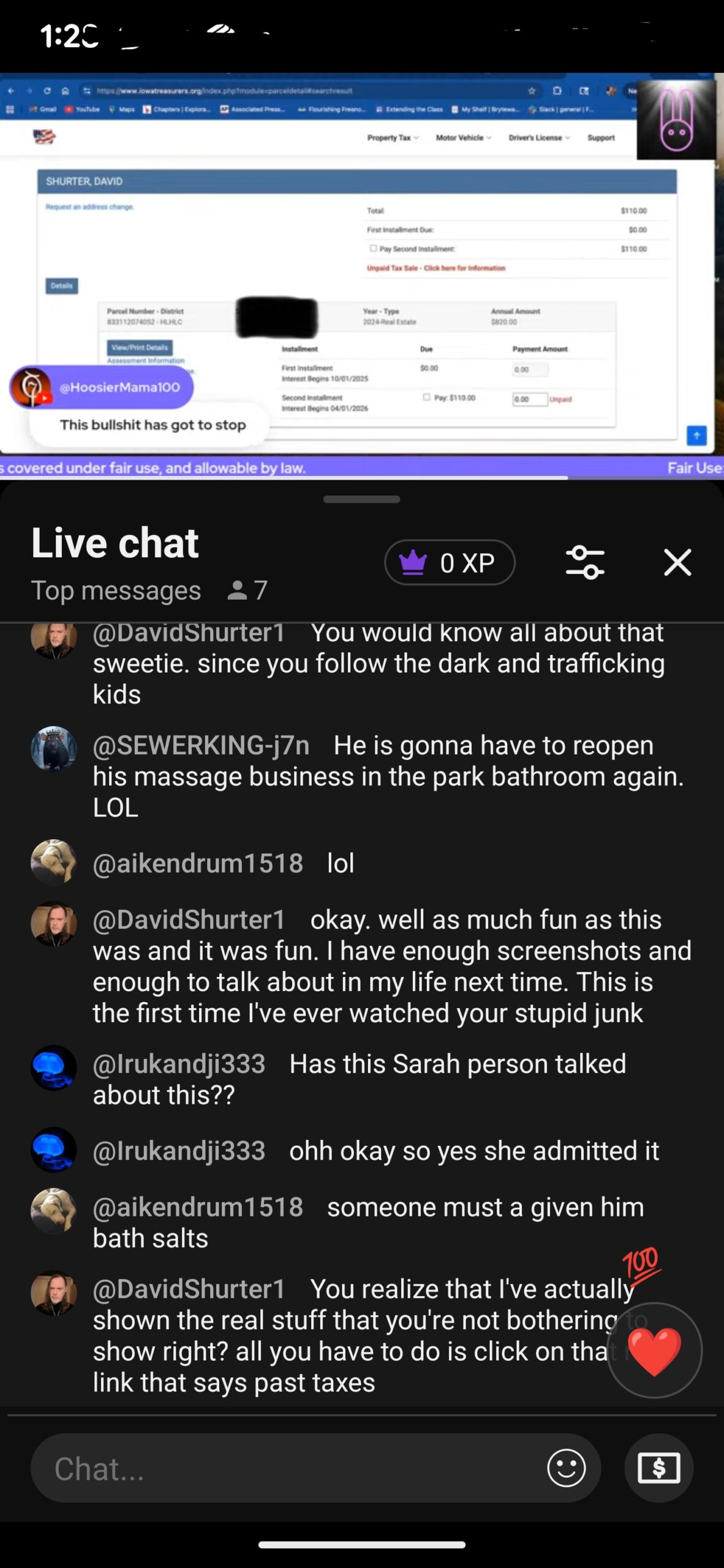724x1568 pixels.
Task: Send a heart reaction
Action: 654,1350
